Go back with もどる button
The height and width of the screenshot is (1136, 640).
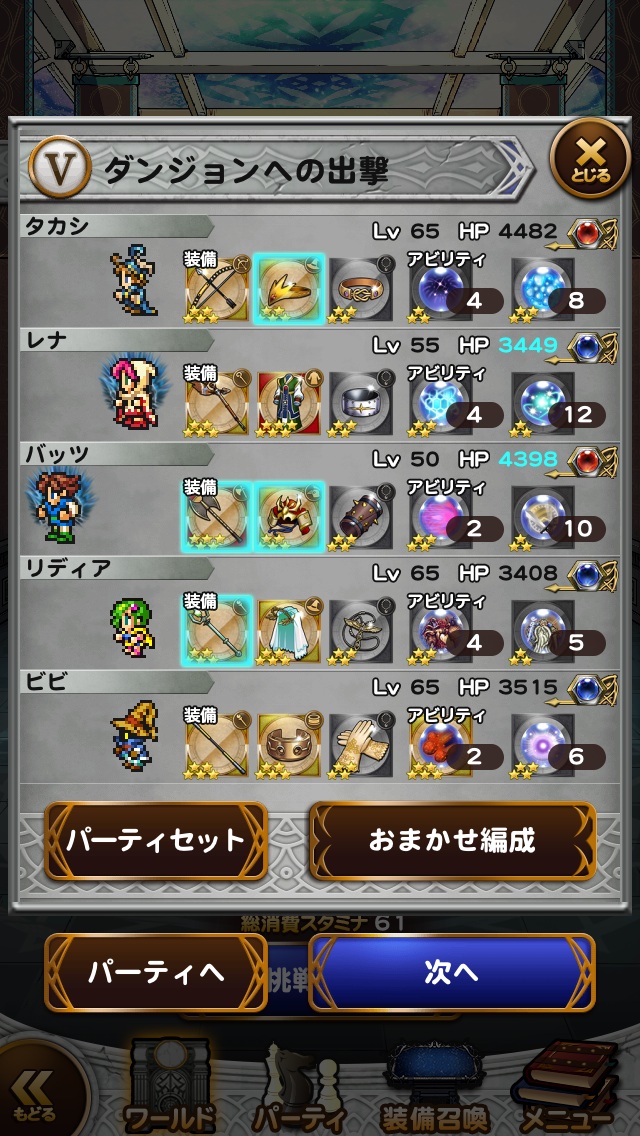point(37,1092)
